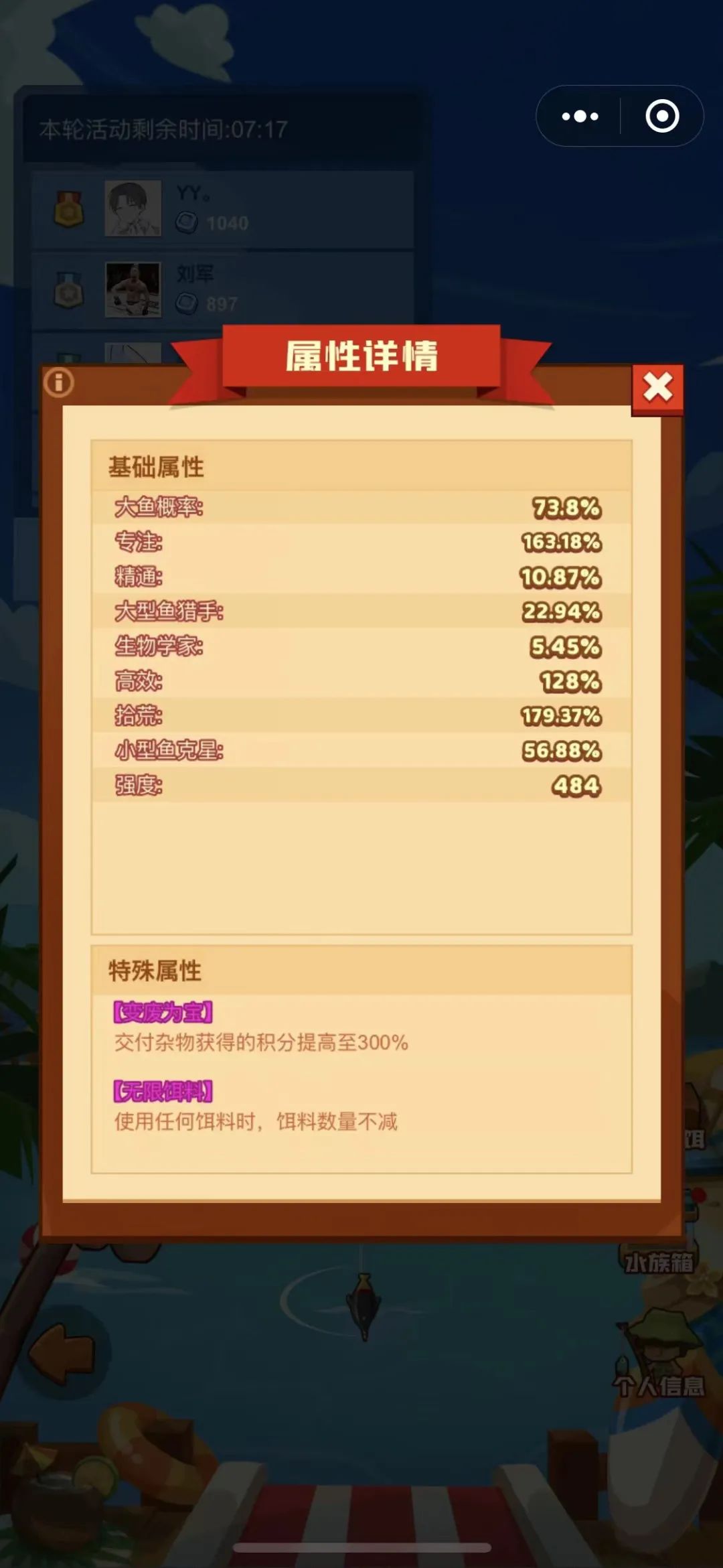Open the mini program more options menu
Viewport: 723px width, 1568px height.
[x=580, y=117]
